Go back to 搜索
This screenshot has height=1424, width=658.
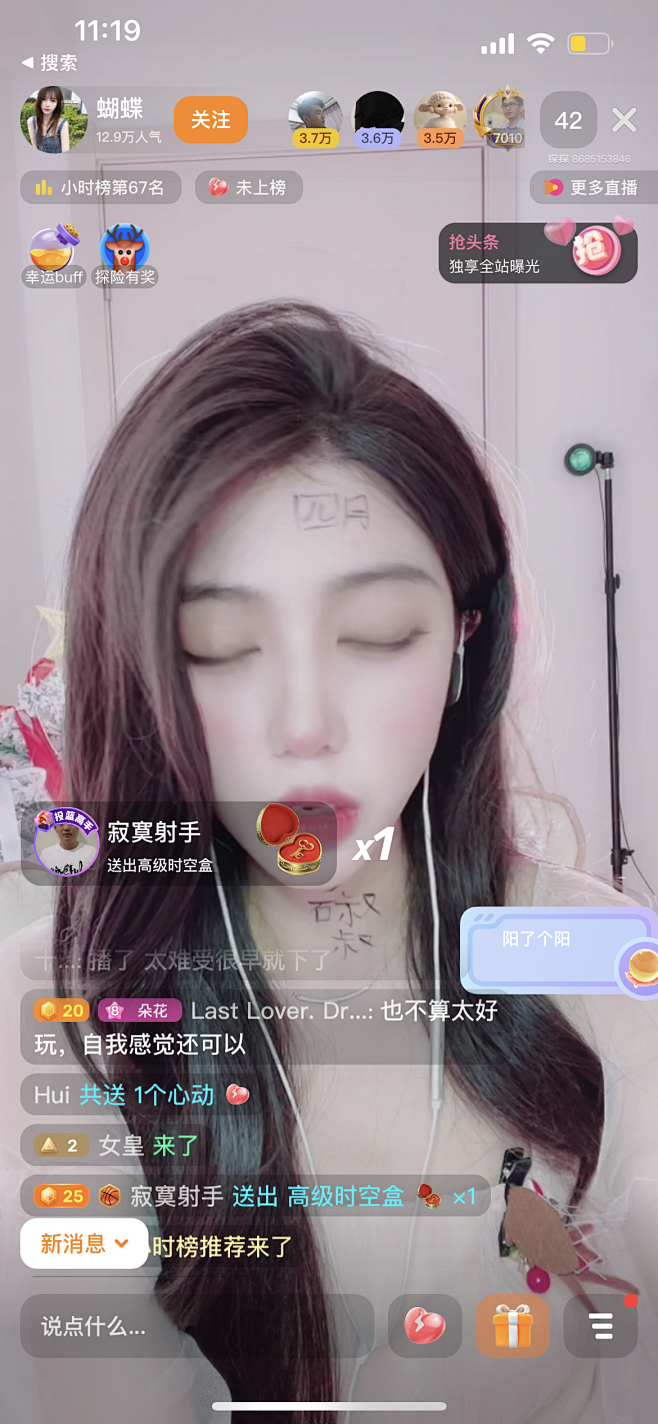[x=50, y=62]
